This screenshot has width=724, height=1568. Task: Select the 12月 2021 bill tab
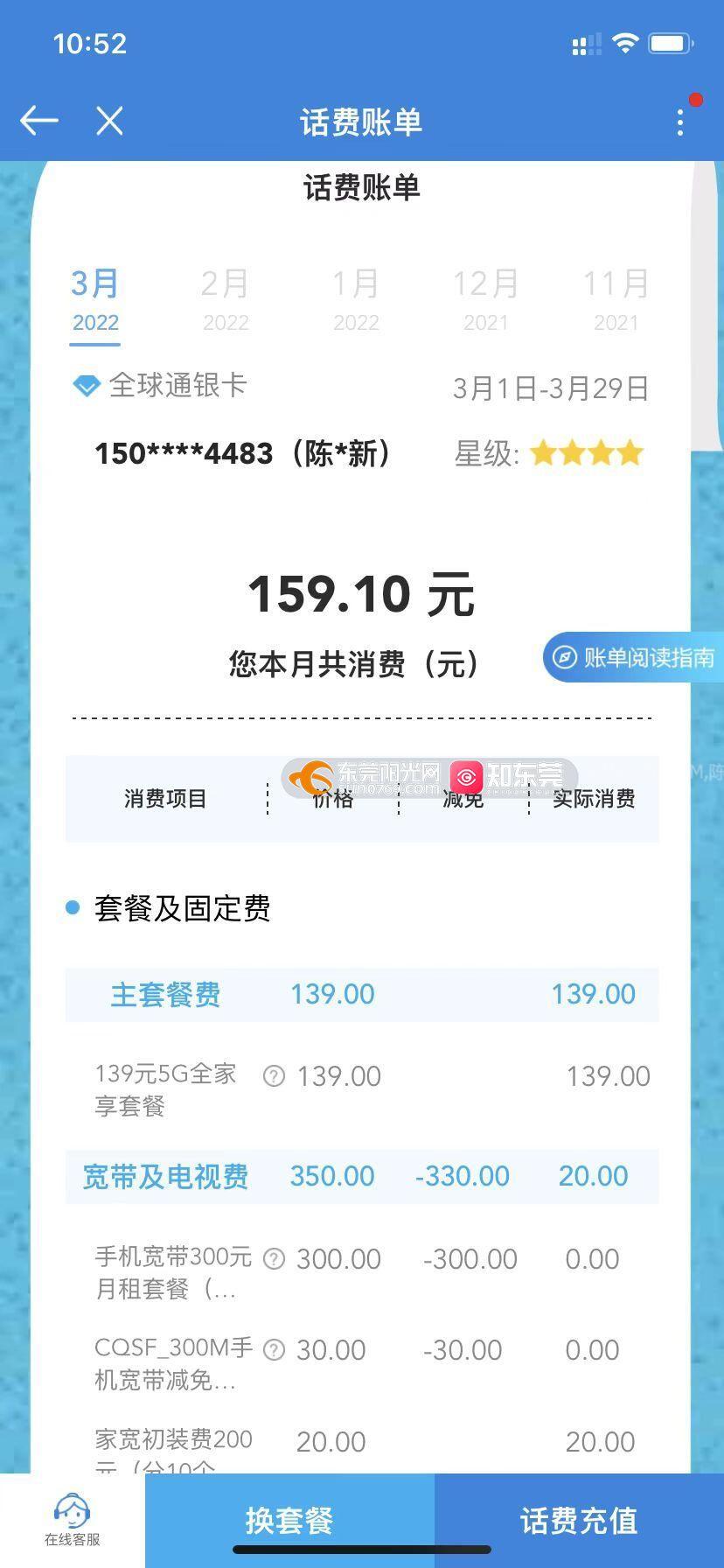(x=486, y=299)
